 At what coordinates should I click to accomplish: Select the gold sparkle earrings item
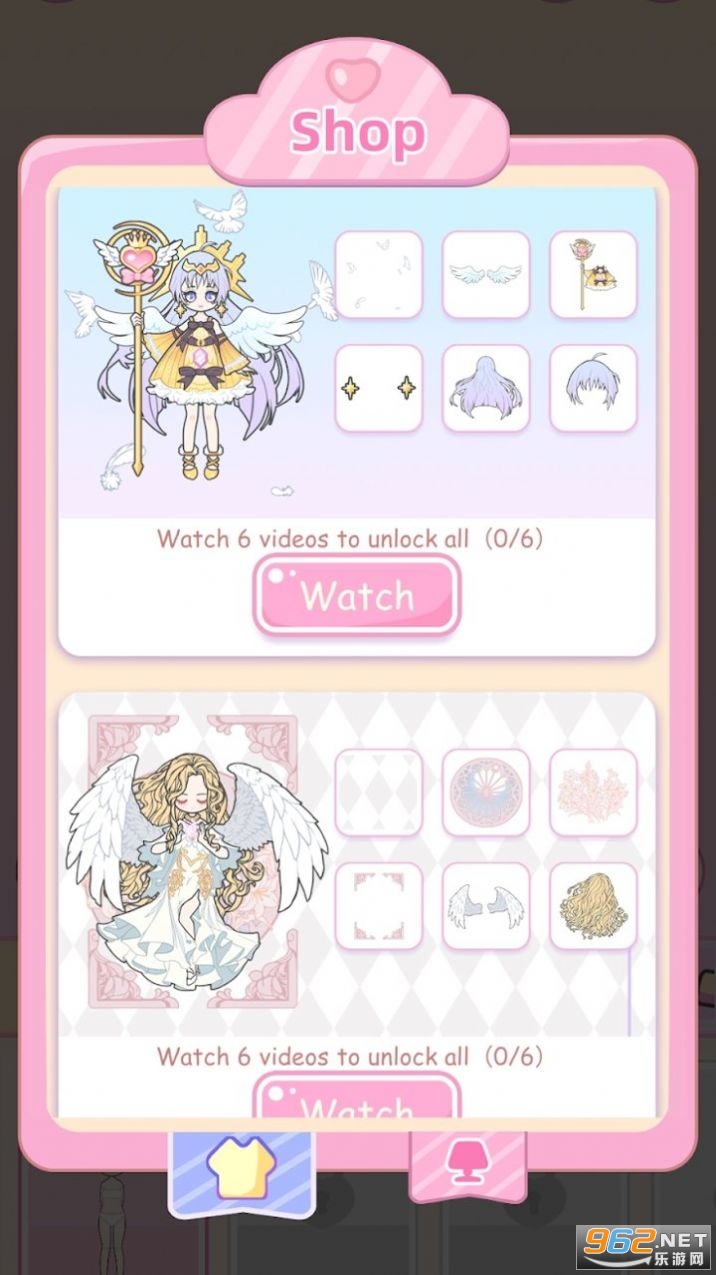pyautogui.click(x=378, y=389)
